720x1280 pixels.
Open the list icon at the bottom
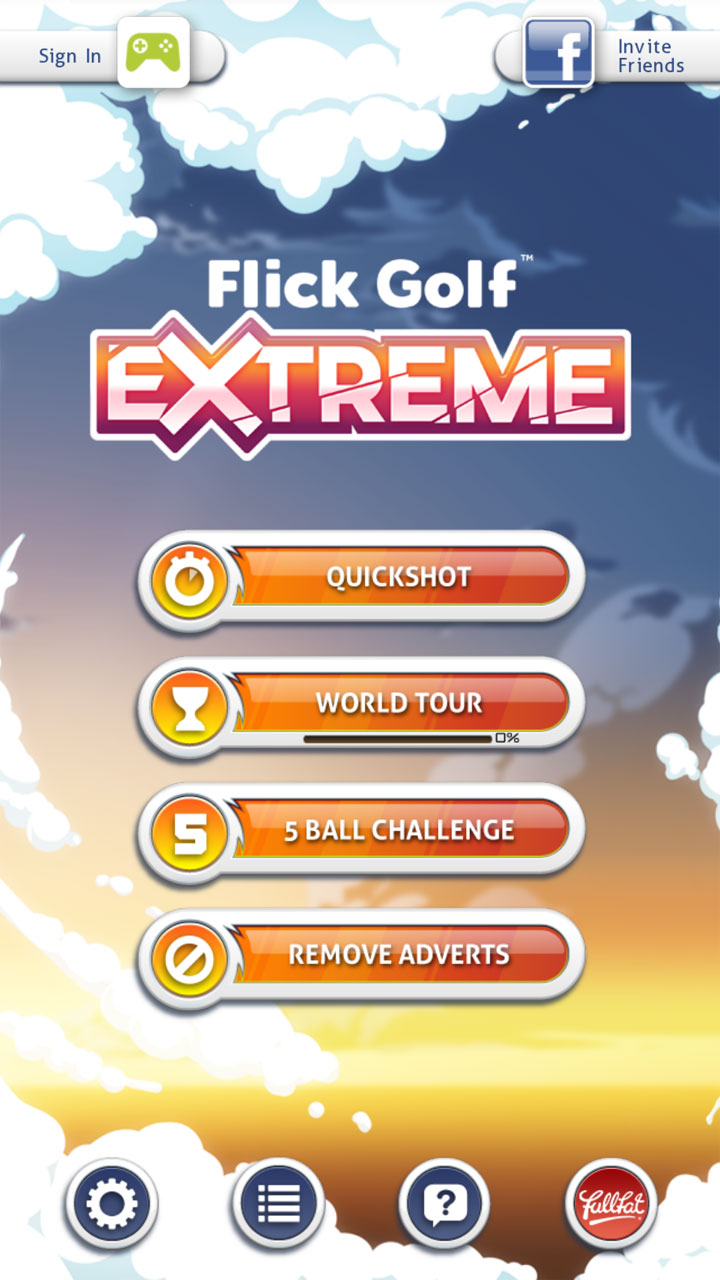pyautogui.click(x=277, y=1204)
